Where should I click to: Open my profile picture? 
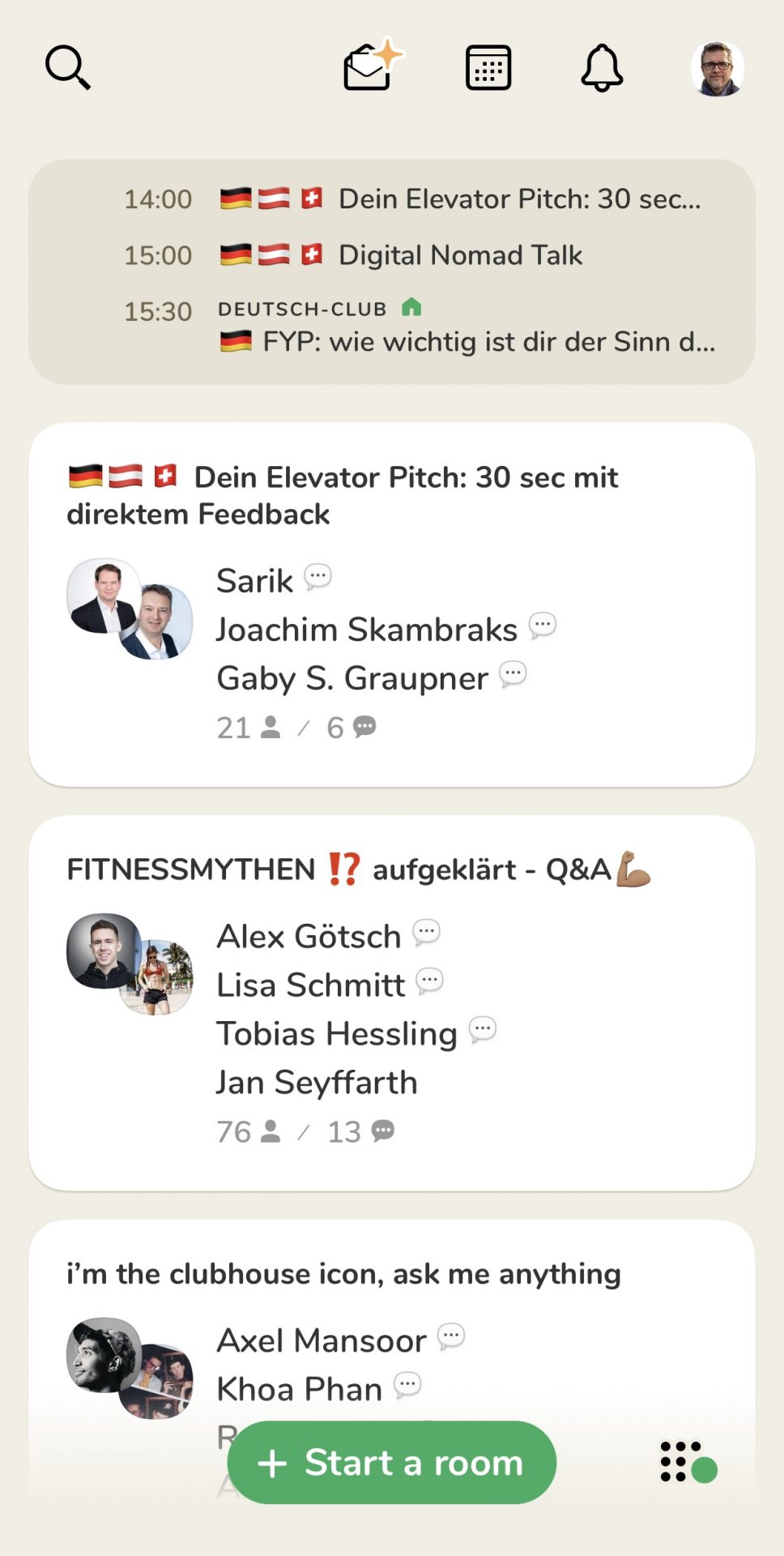click(x=717, y=69)
